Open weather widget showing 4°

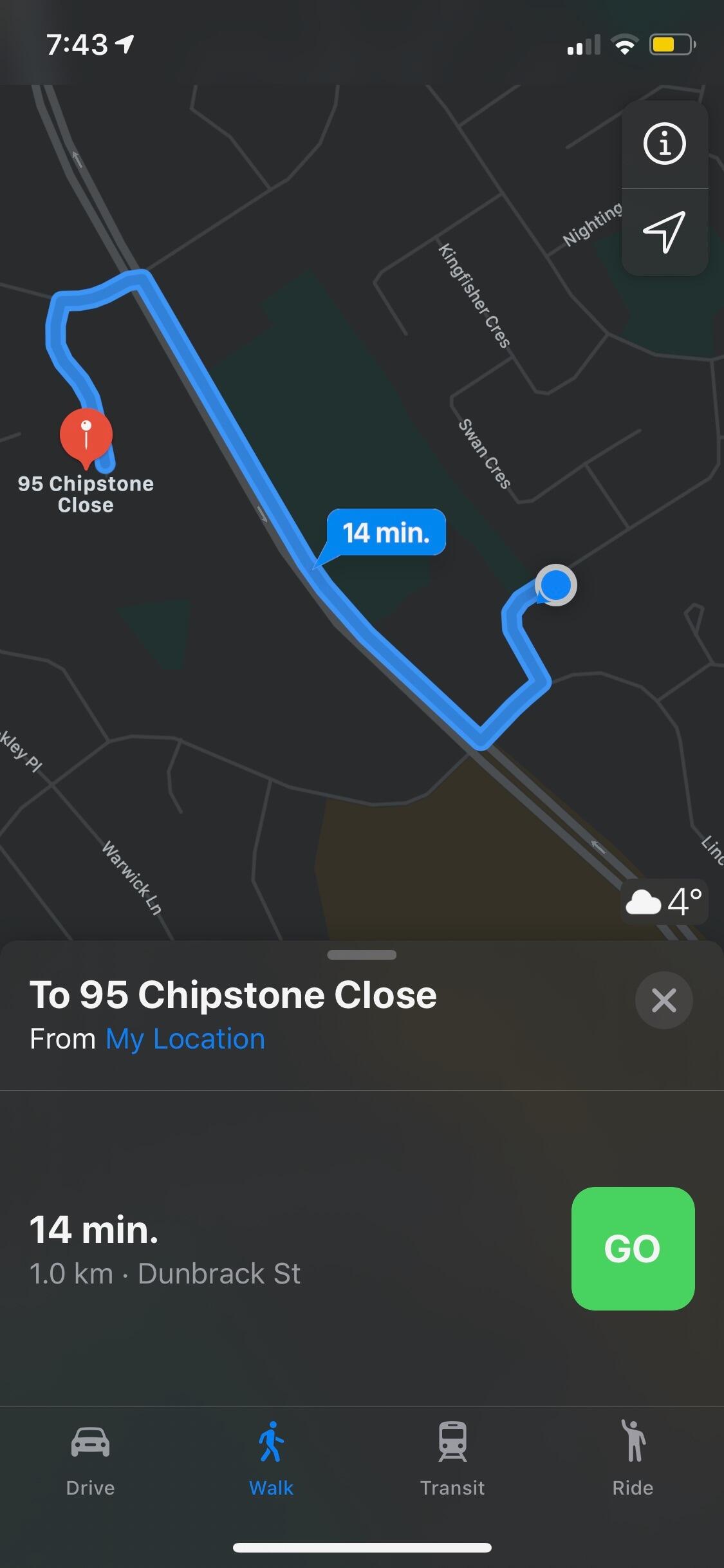664,902
